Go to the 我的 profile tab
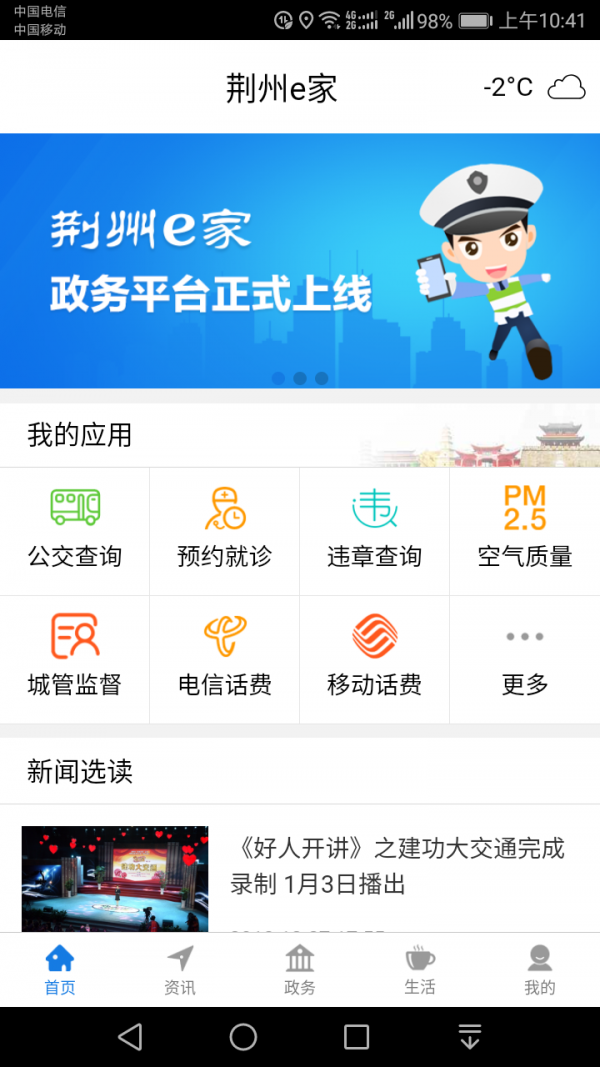 [x=540, y=970]
